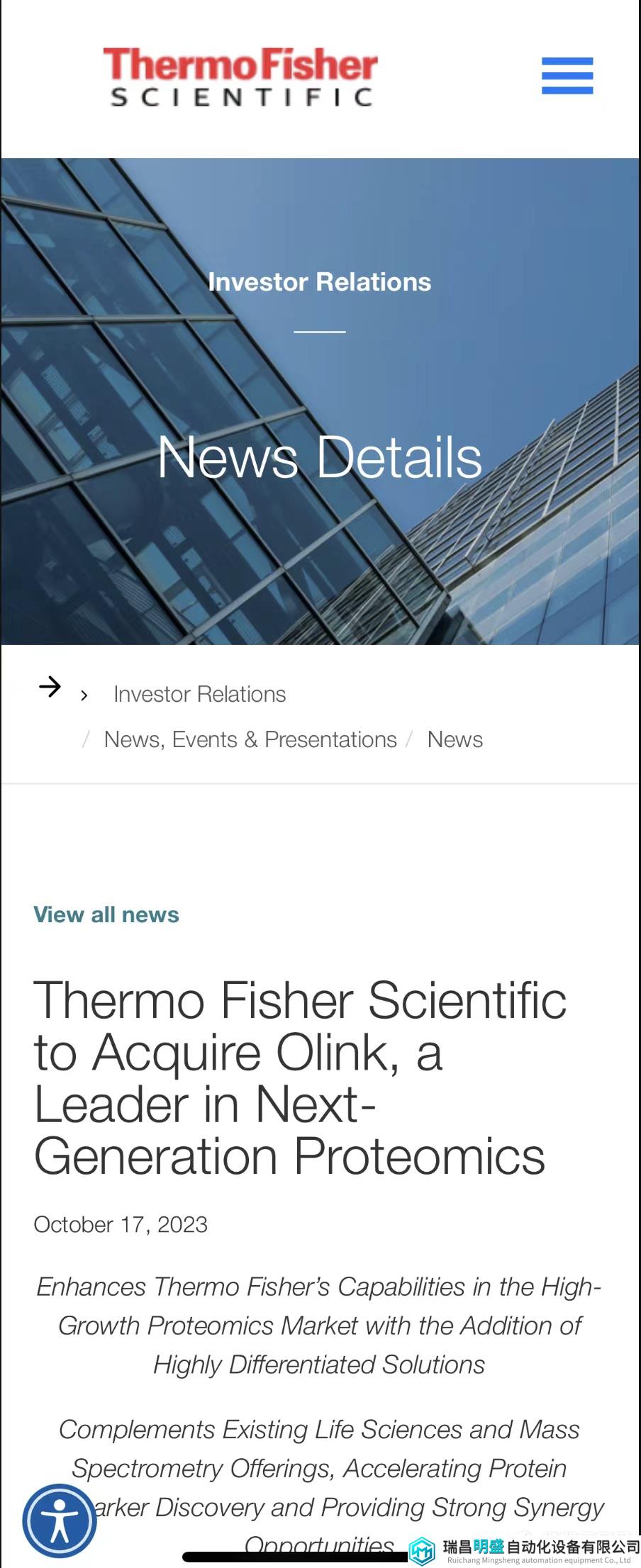
Task: Go to News, Events & Presentations
Action: (250, 739)
